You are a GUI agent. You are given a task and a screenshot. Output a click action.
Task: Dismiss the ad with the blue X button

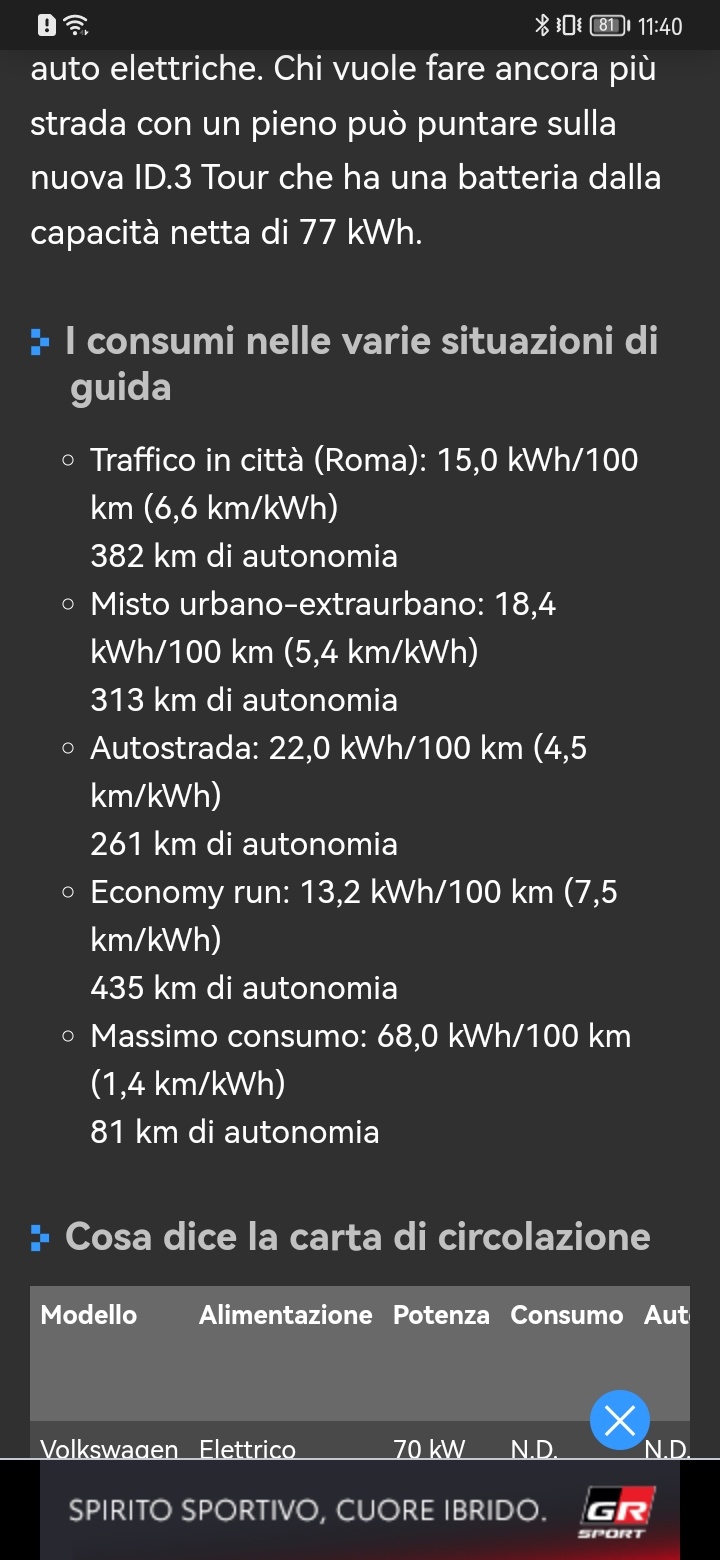pos(620,1419)
